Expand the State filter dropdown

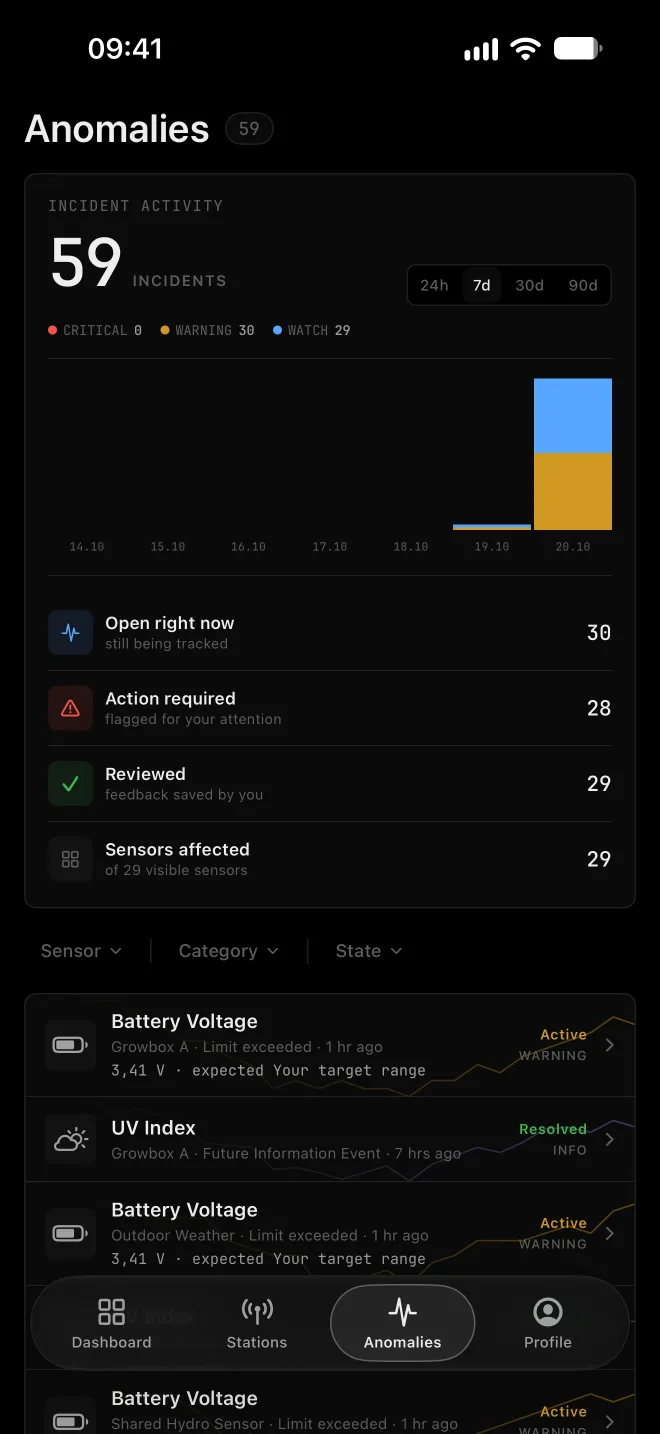369,951
